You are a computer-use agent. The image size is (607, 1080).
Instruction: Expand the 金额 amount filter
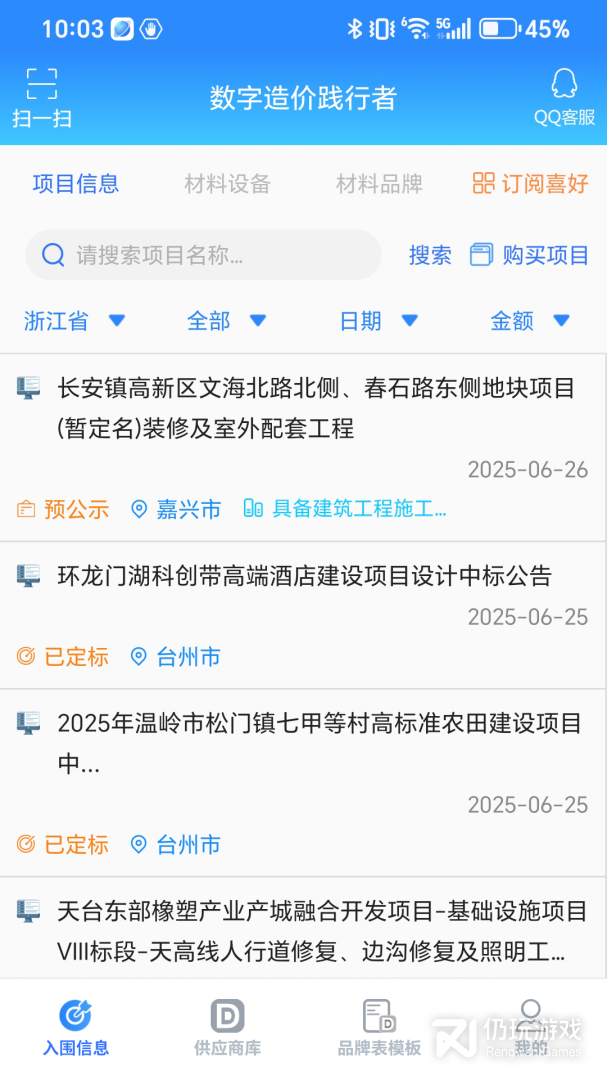530,321
